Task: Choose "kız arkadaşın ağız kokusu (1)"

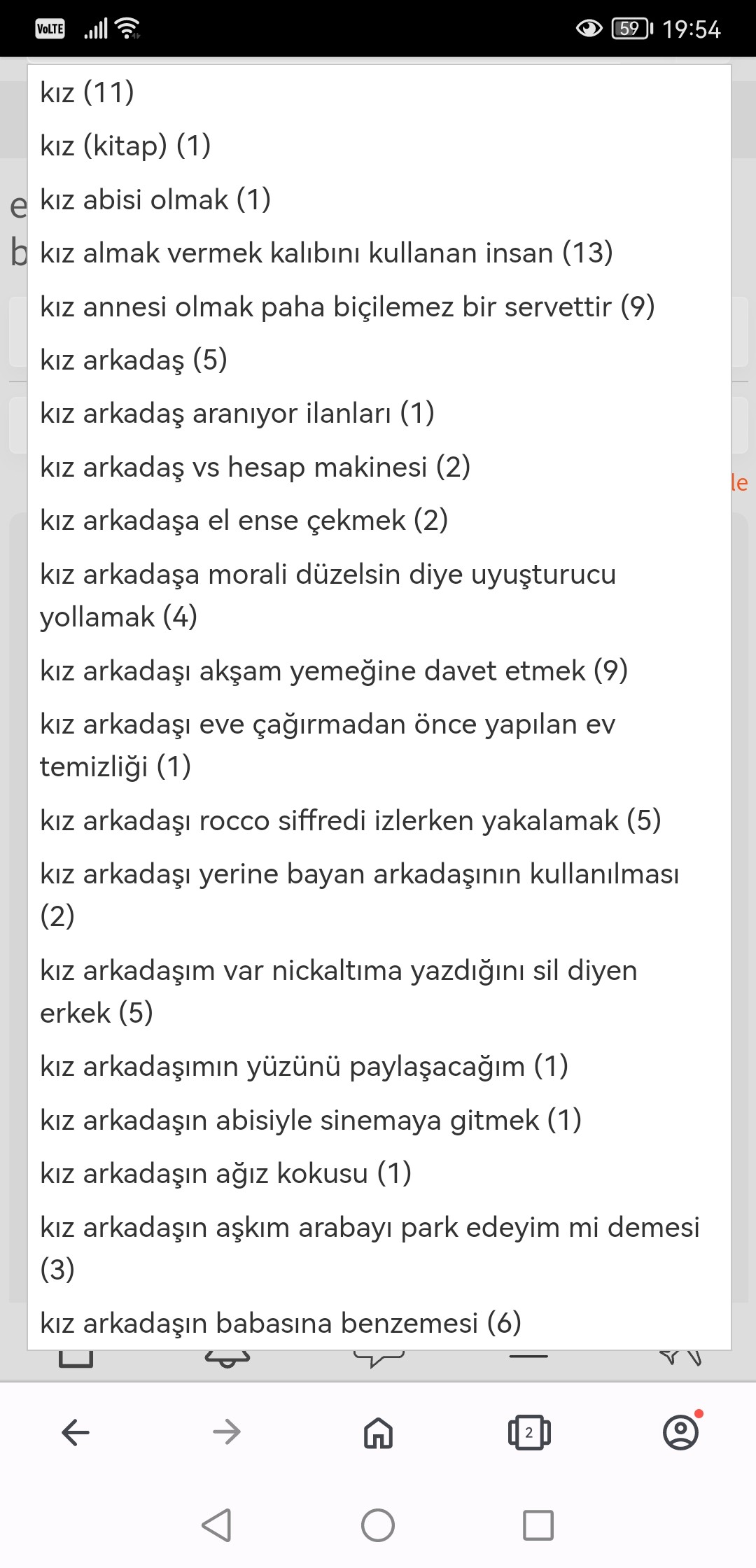Action: coord(379,1173)
